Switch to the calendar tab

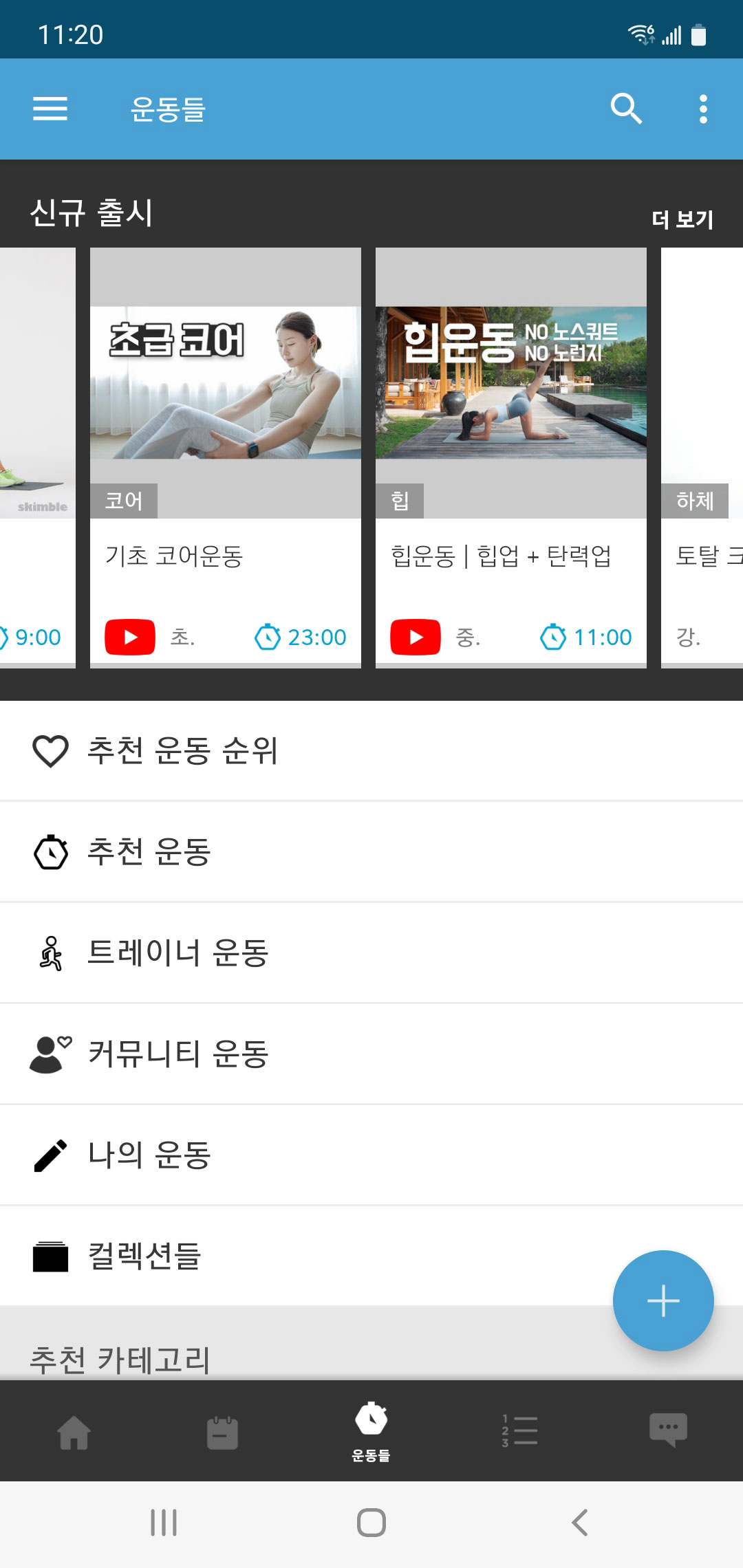[222, 1433]
